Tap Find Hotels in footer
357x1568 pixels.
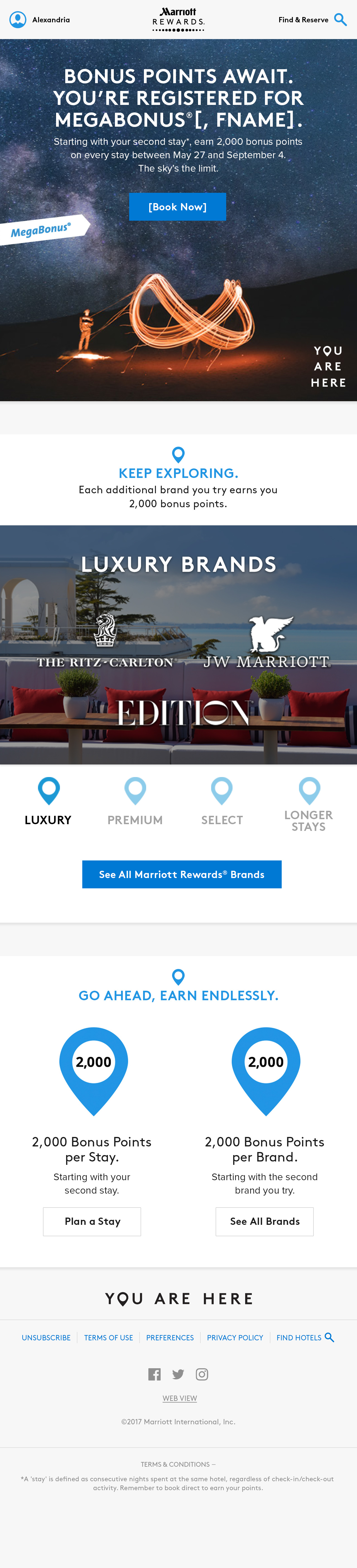click(304, 1337)
